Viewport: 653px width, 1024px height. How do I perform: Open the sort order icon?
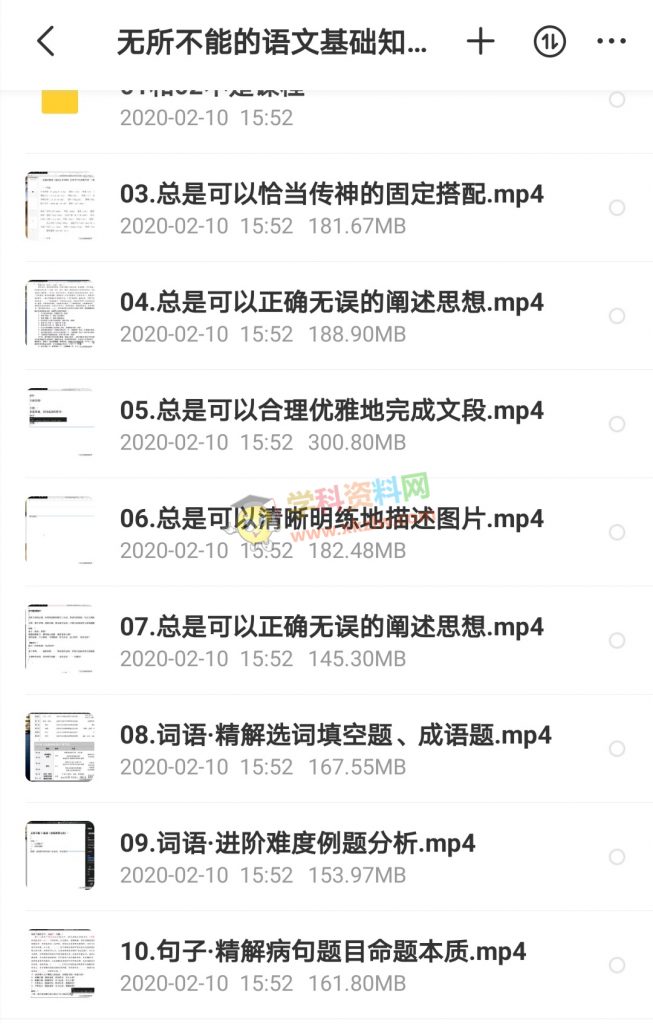click(x=549, y=41)
